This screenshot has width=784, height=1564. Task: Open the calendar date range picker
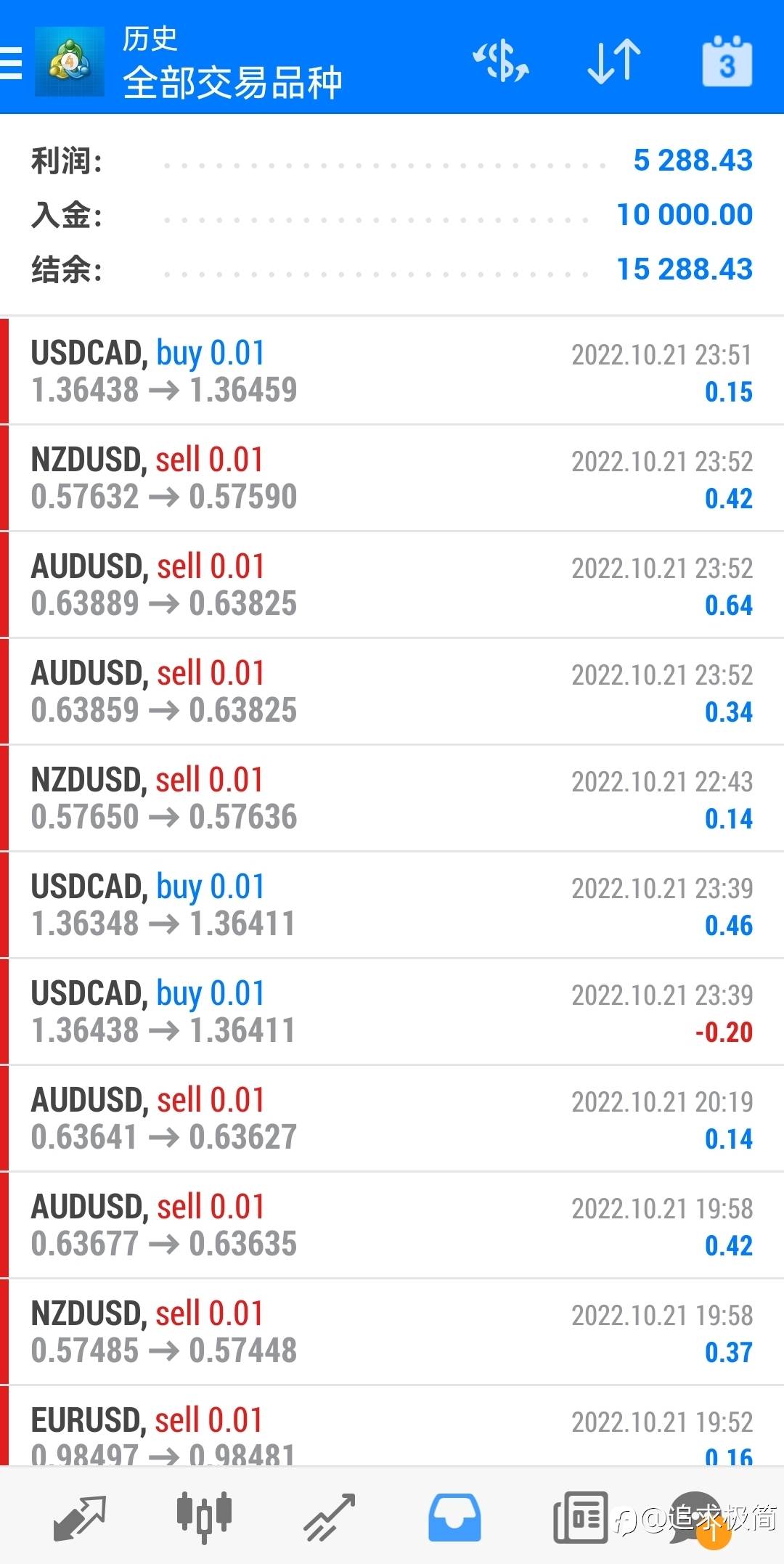point(727,62)
